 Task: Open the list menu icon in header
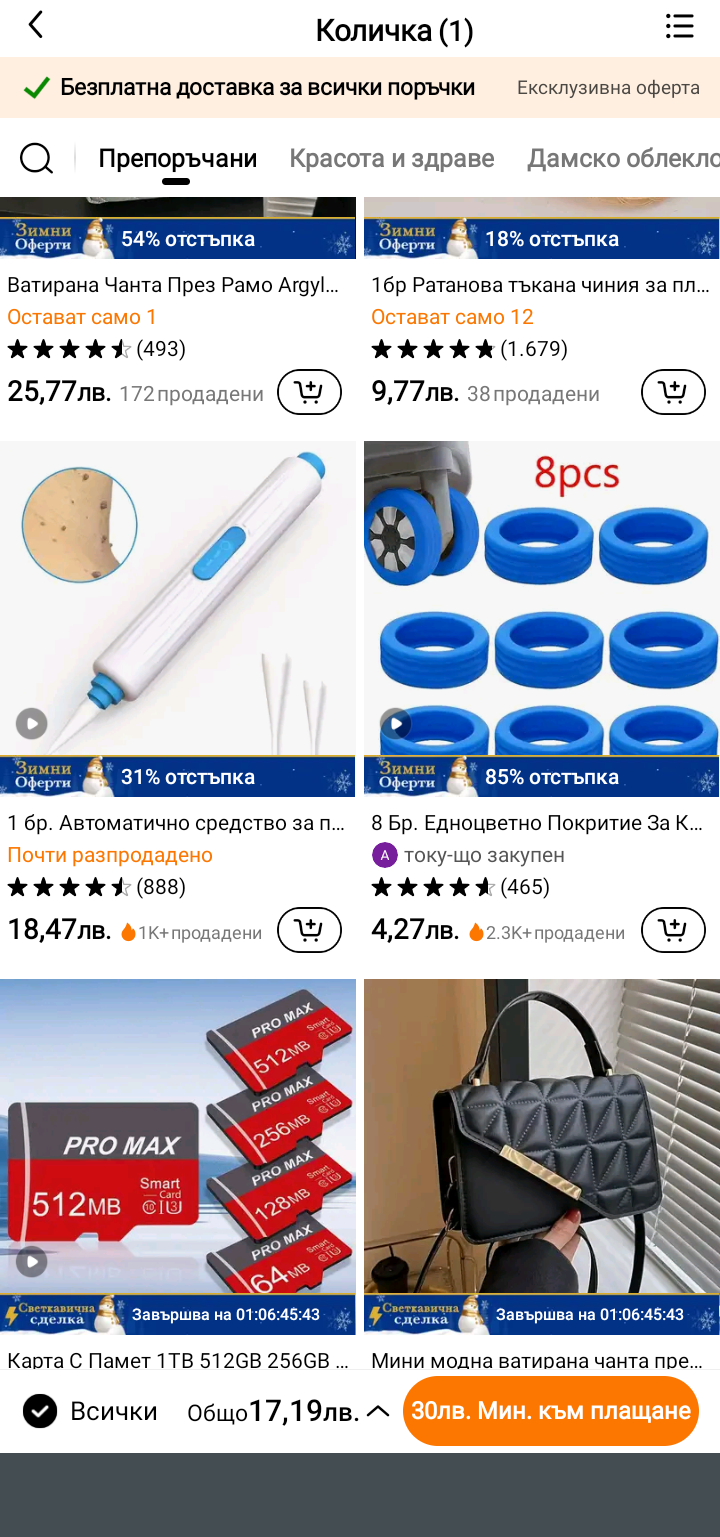pyautogui.click(x=679, y=27)
